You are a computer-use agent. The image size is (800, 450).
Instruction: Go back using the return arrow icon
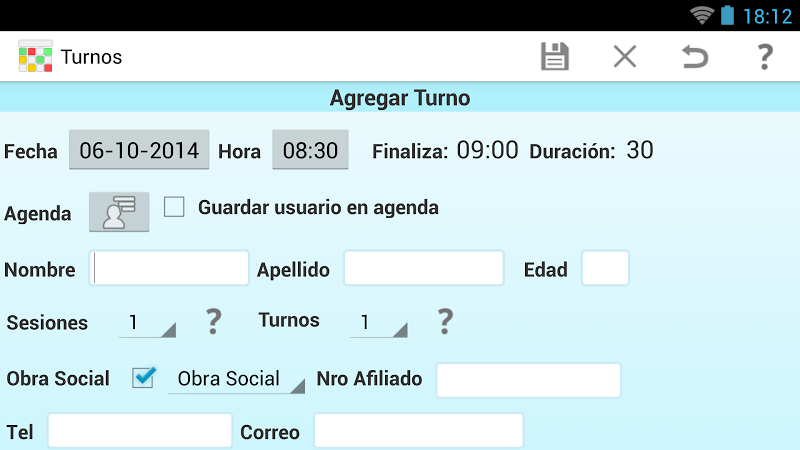pos(694,57)
